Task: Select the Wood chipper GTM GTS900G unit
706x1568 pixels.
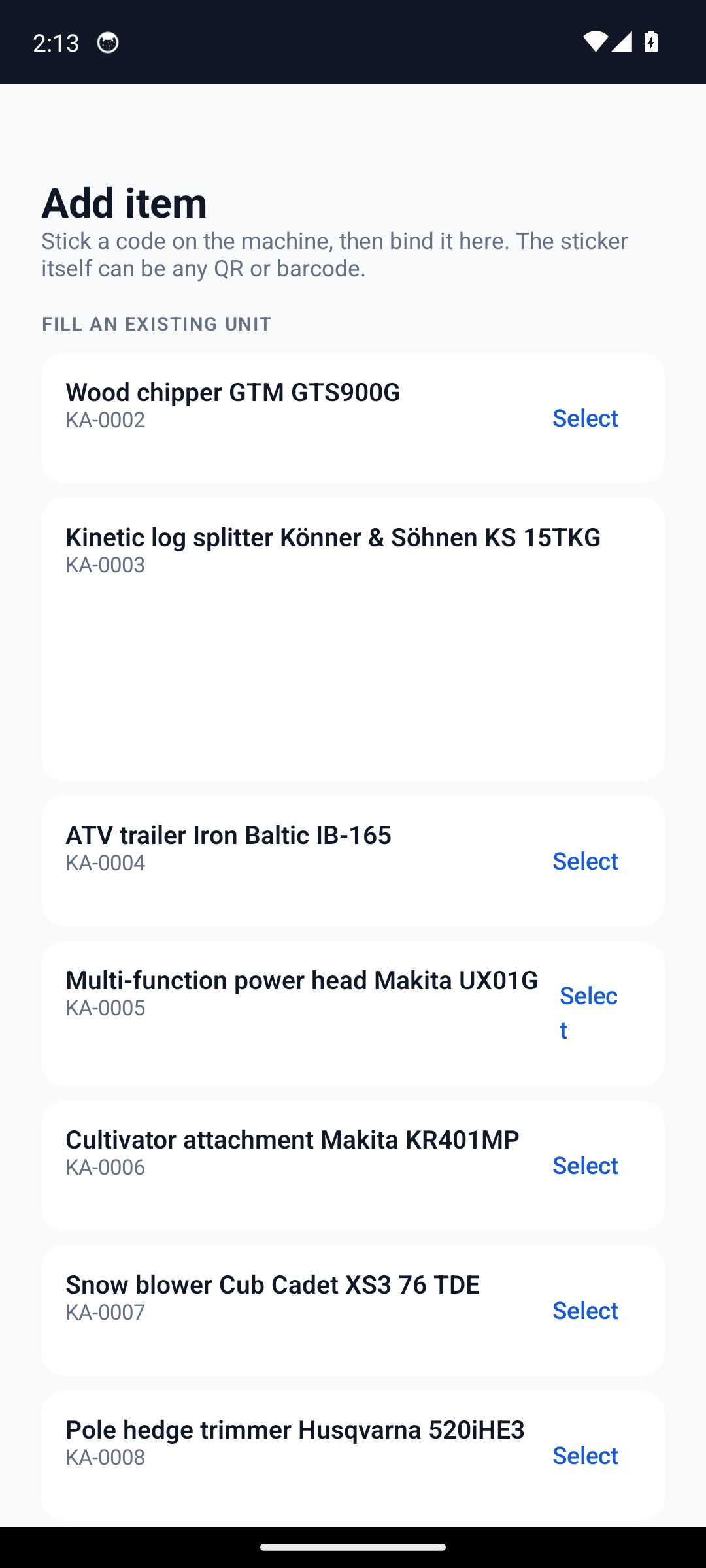Action: click(585, 418)
